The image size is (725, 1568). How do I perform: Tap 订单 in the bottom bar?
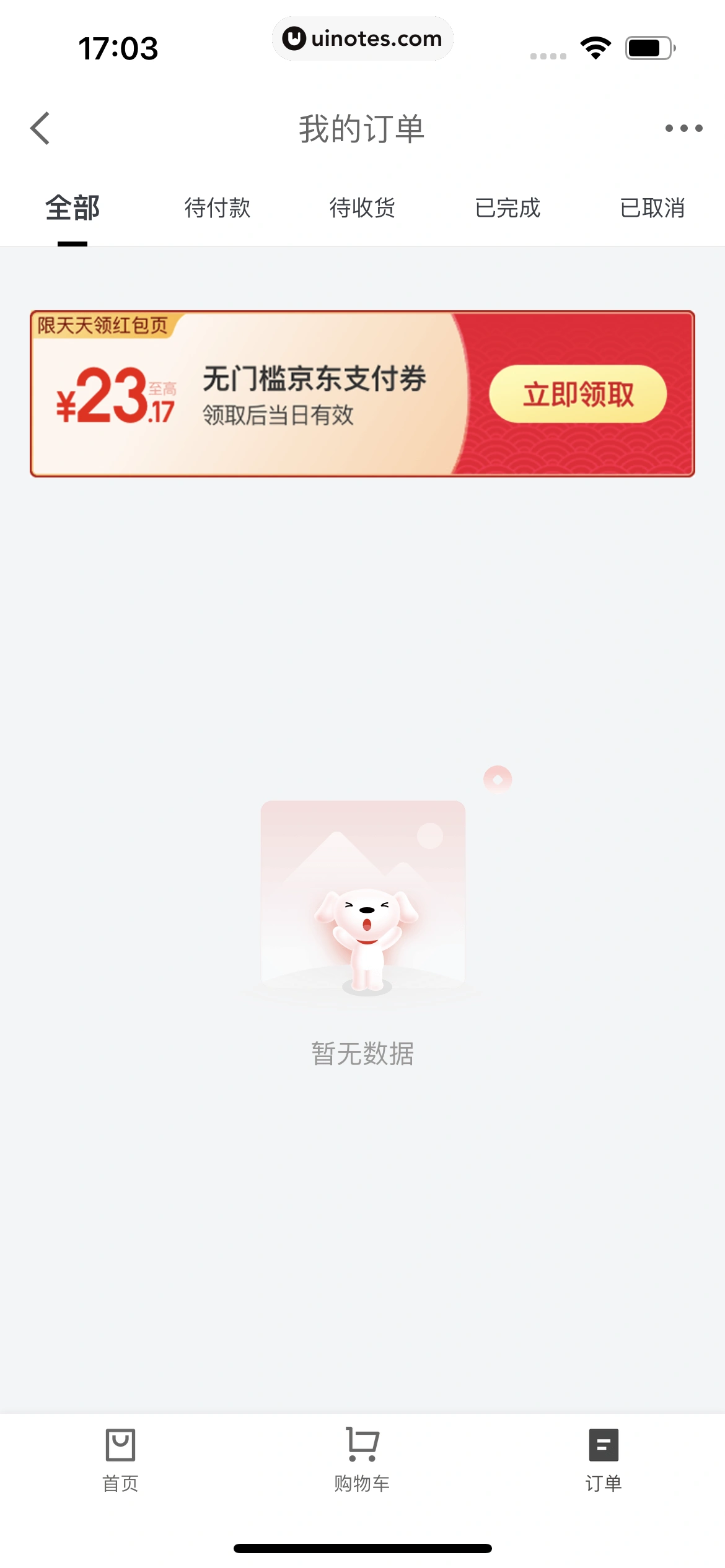604,1460
